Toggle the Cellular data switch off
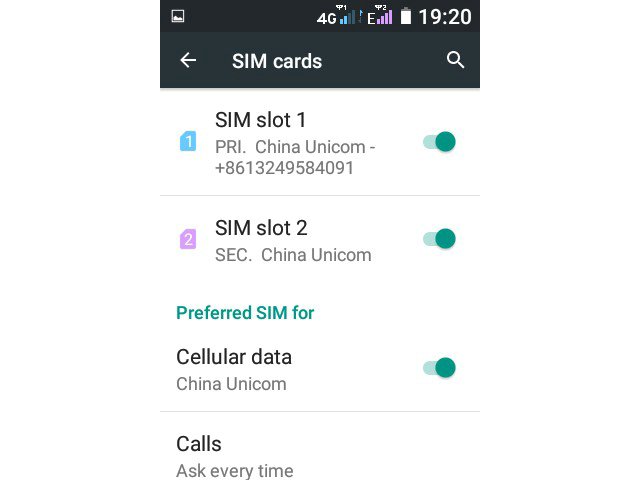This screenshot has width=640, height=480. tap(440, 368)
